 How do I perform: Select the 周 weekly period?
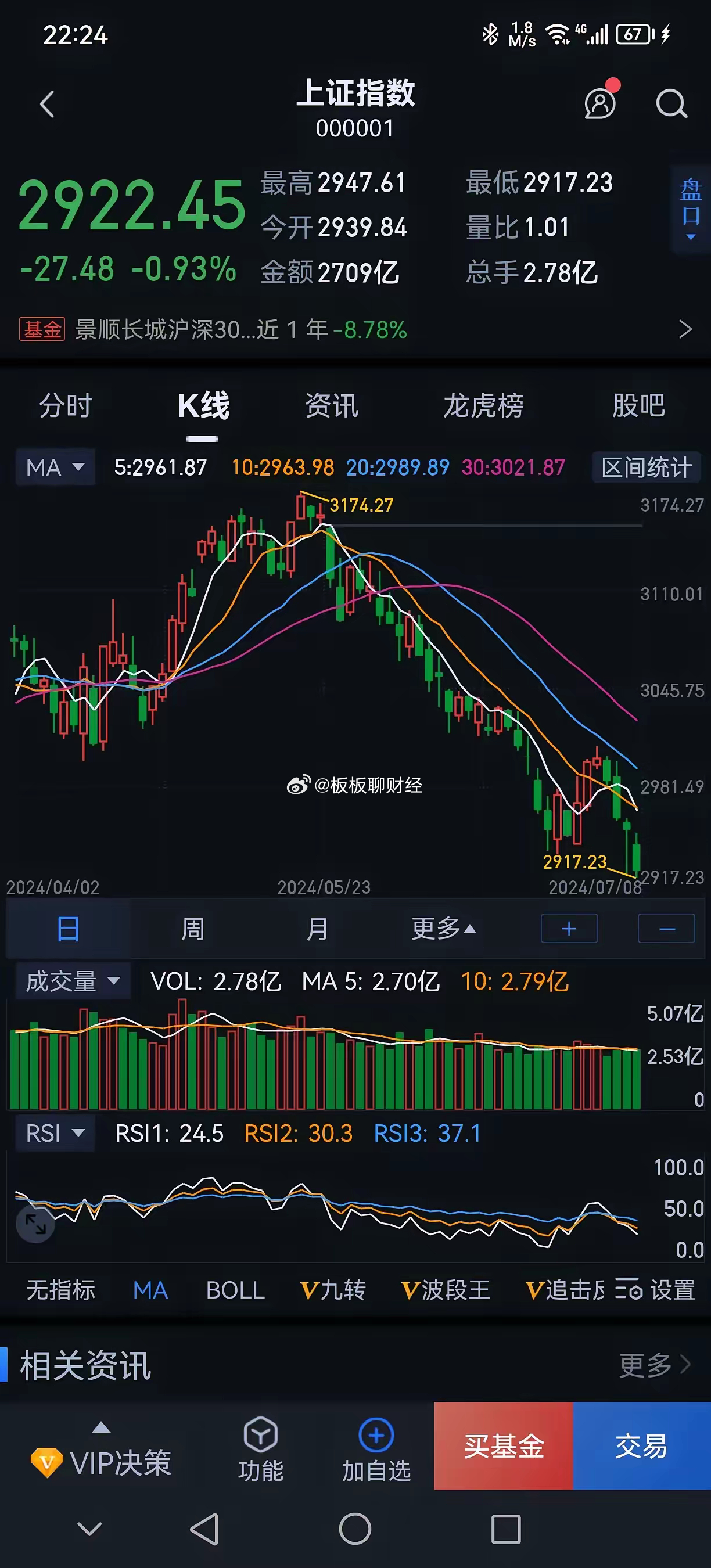[192, 929]
